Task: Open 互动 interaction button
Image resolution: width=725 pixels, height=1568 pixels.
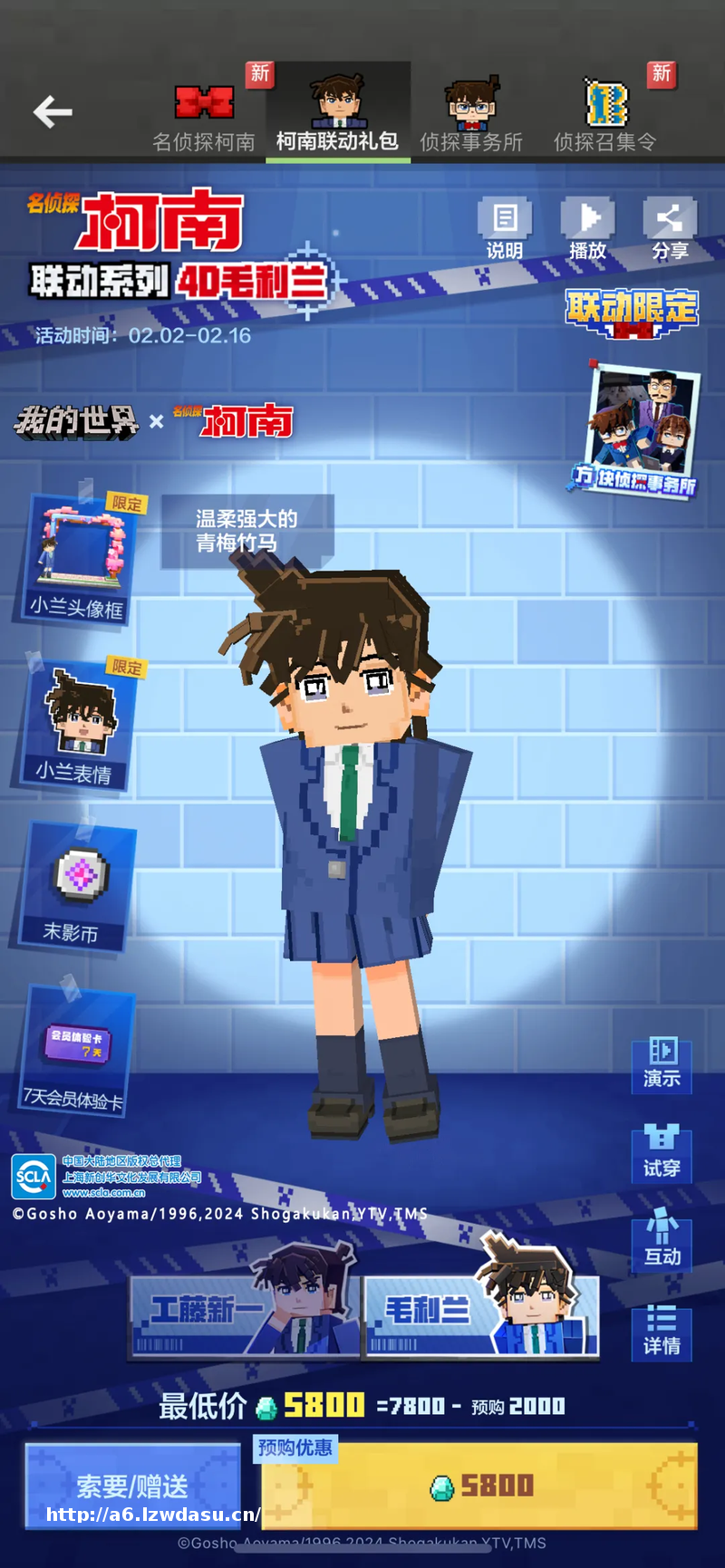Action: (x=662, y=1242)
